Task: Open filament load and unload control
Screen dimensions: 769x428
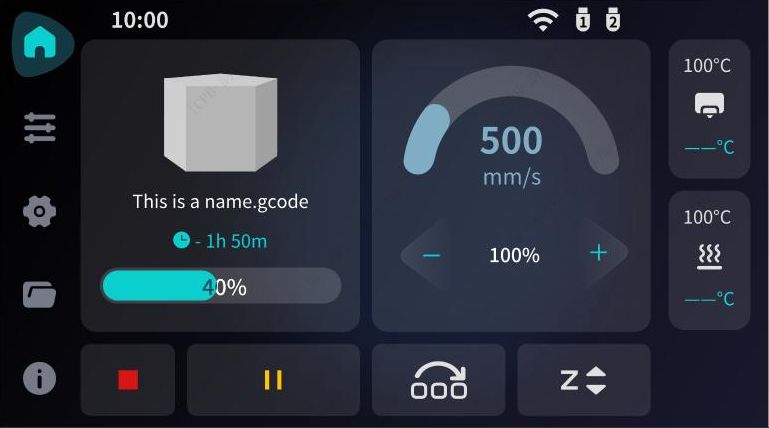Action: click(439, 380)
